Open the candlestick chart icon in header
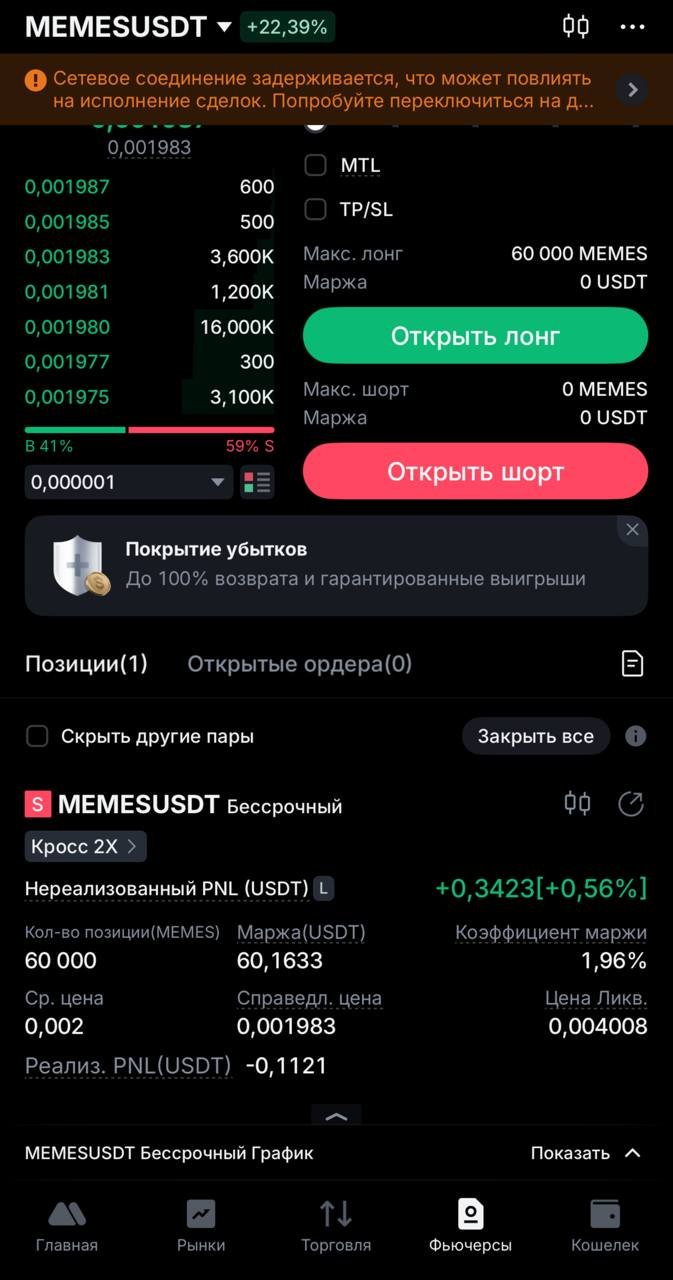 [576, 27]
